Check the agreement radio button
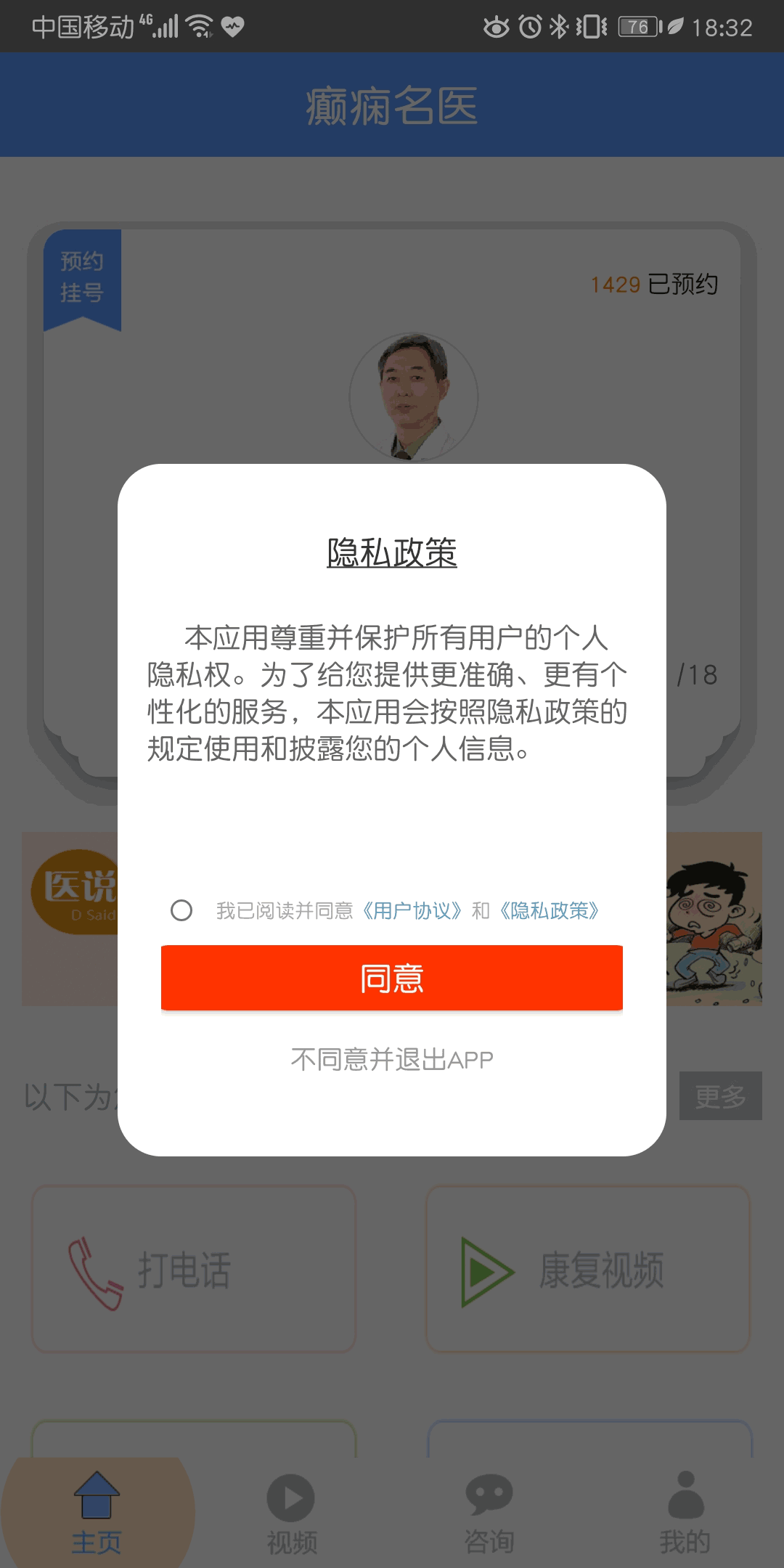 click(x=181, y=910)
